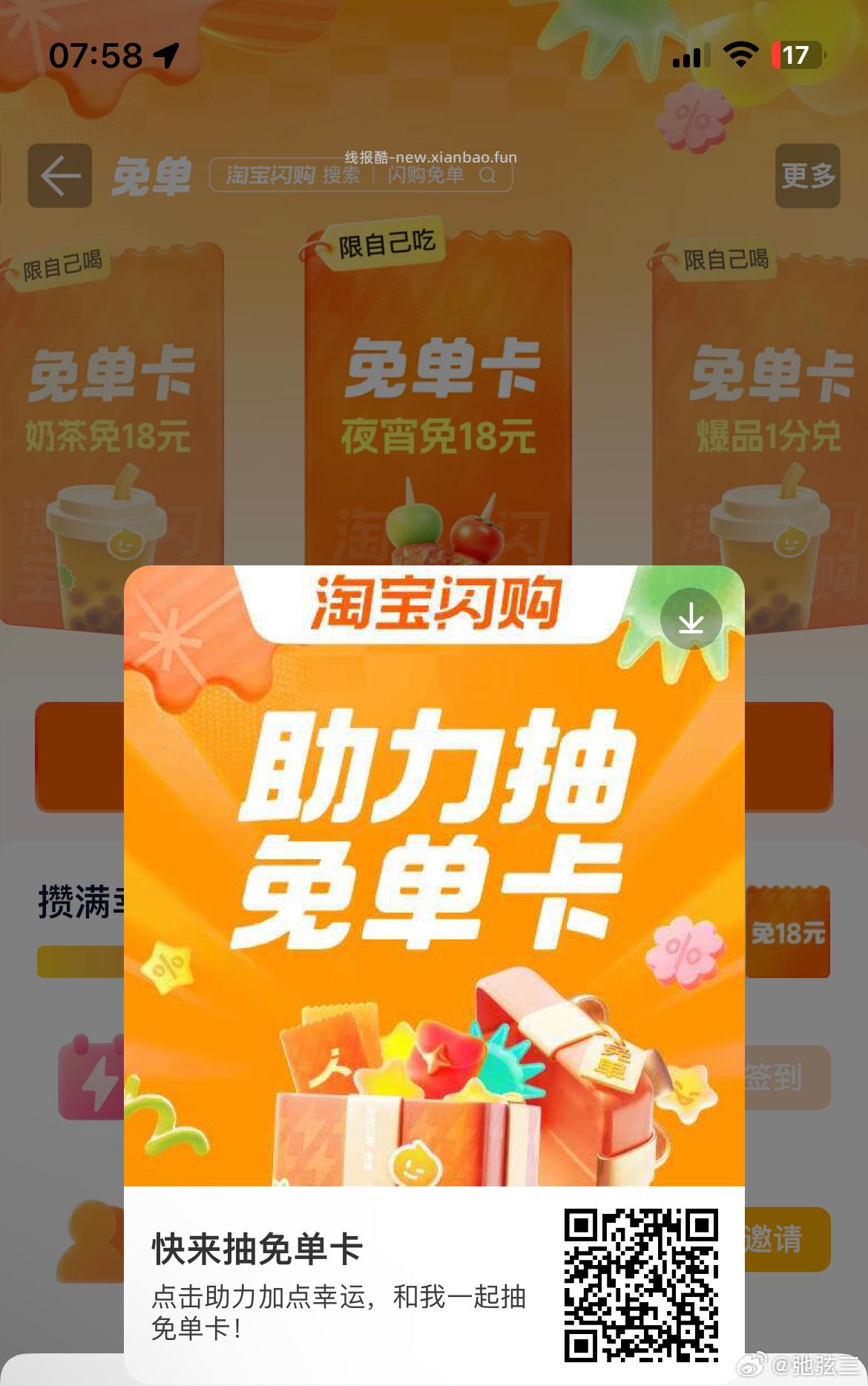Tap the 签到 check-in button
Image resolution: width=868 pixels, height=1386 pixels.
pyautogui.click(x=786, y=1077)
